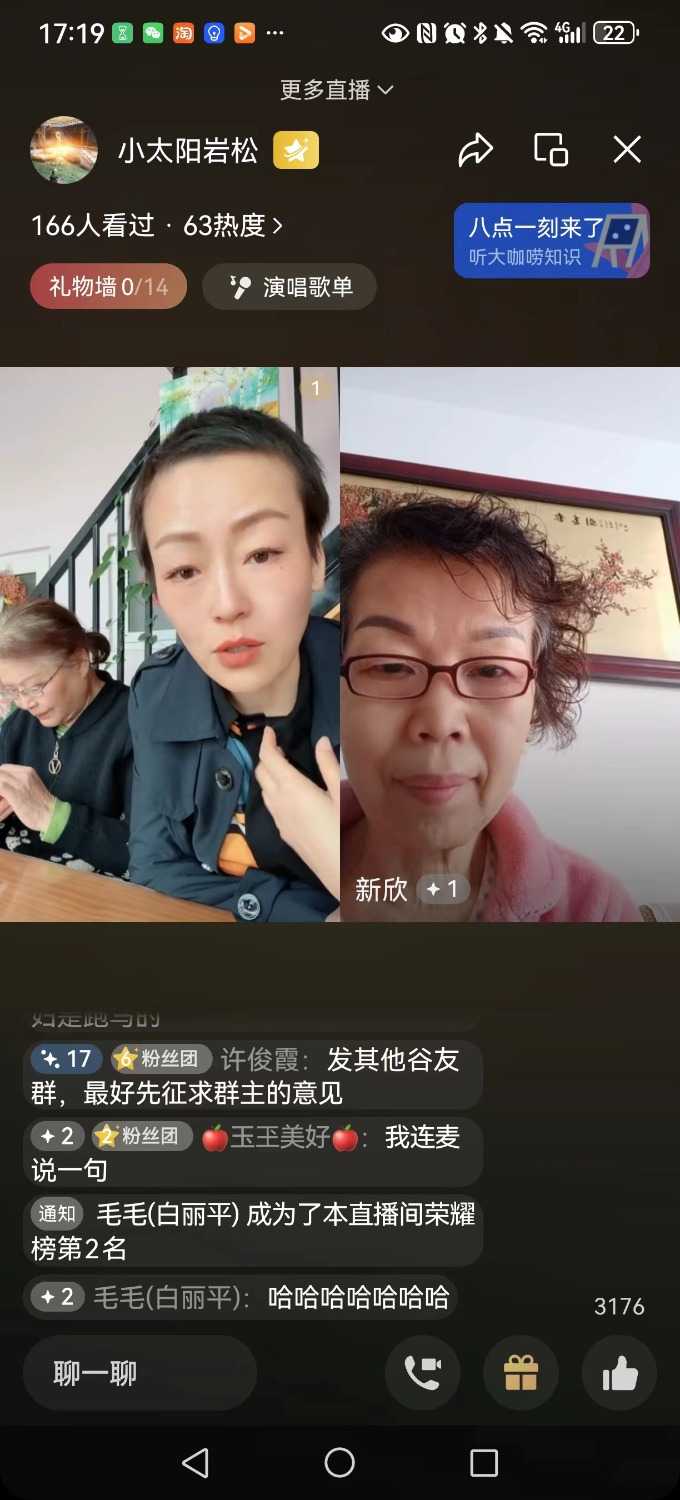Open the 礼物墙 gift wall
The image size is (680, 1500).
108,287
